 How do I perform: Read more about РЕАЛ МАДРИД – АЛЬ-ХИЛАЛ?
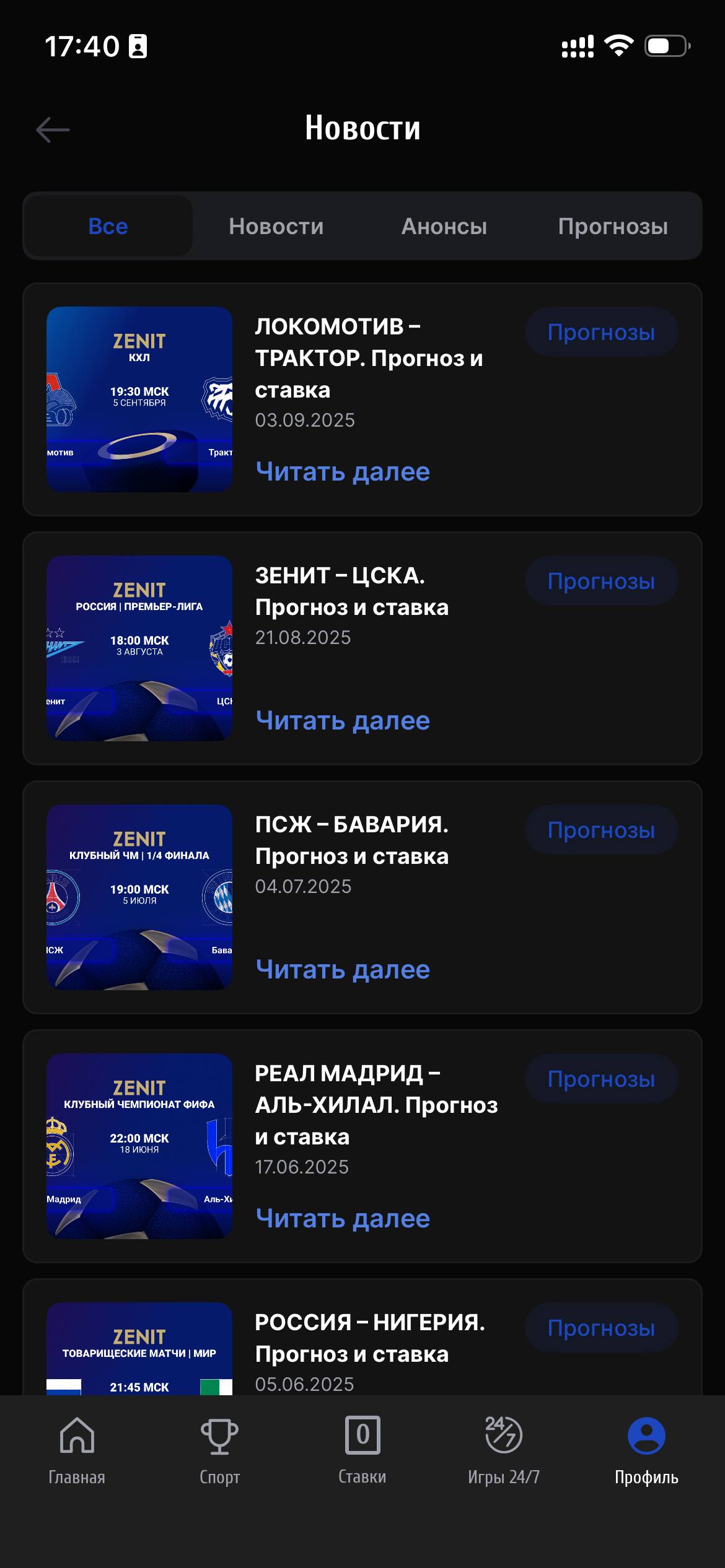click(x=343, y=1219)
